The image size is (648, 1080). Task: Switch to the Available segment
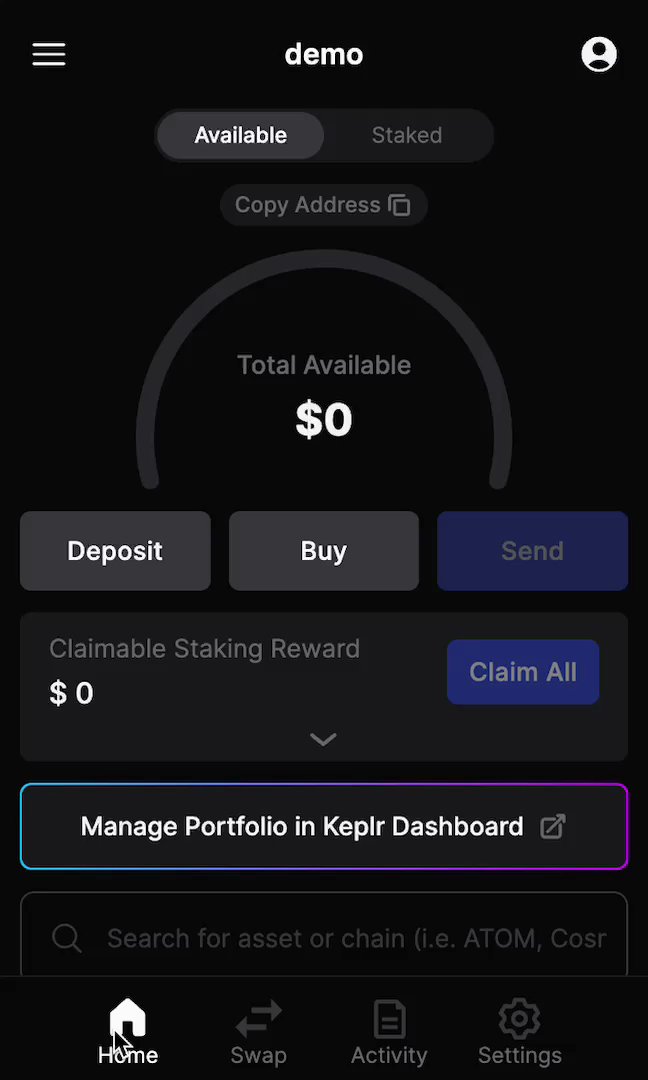[241, 135]
